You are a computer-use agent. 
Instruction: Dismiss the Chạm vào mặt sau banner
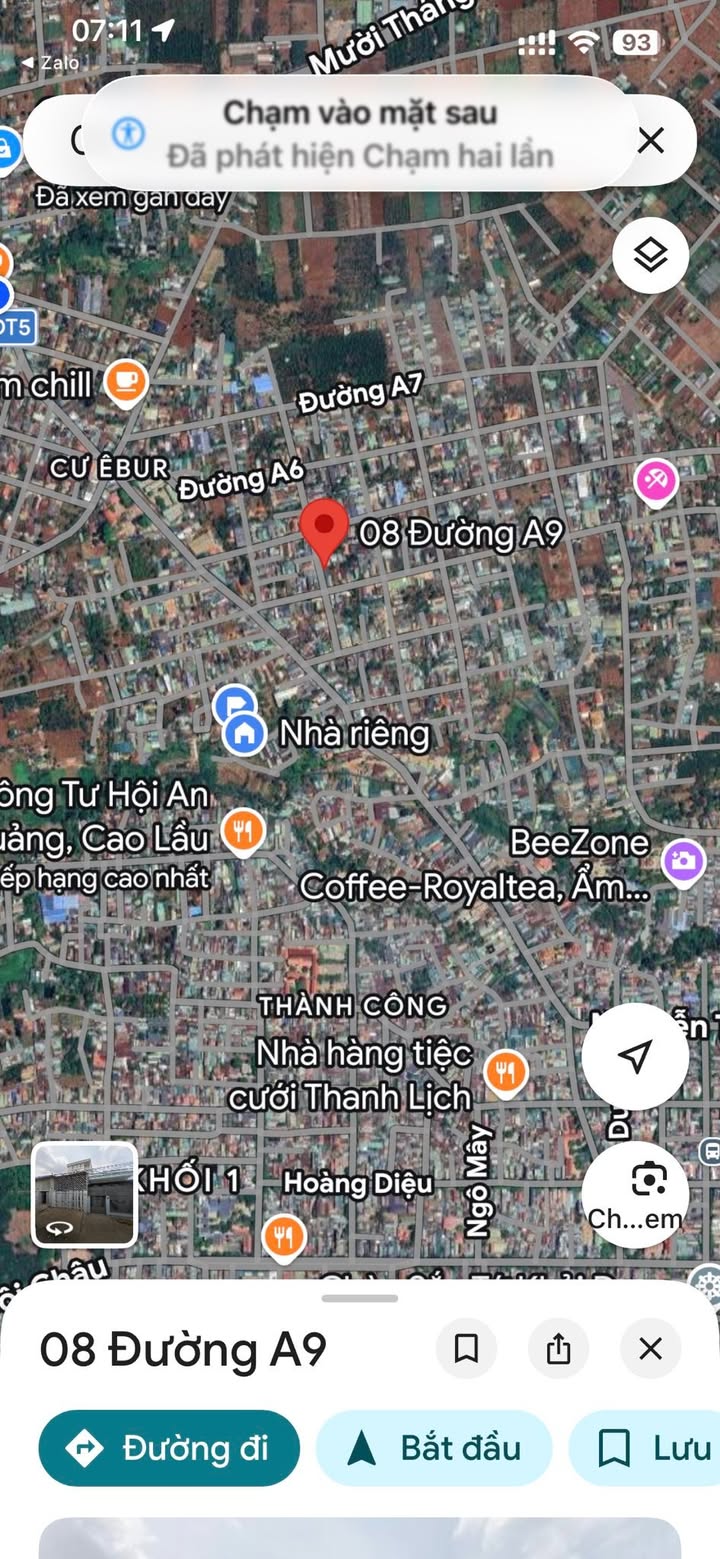click(x=650, y=141)
